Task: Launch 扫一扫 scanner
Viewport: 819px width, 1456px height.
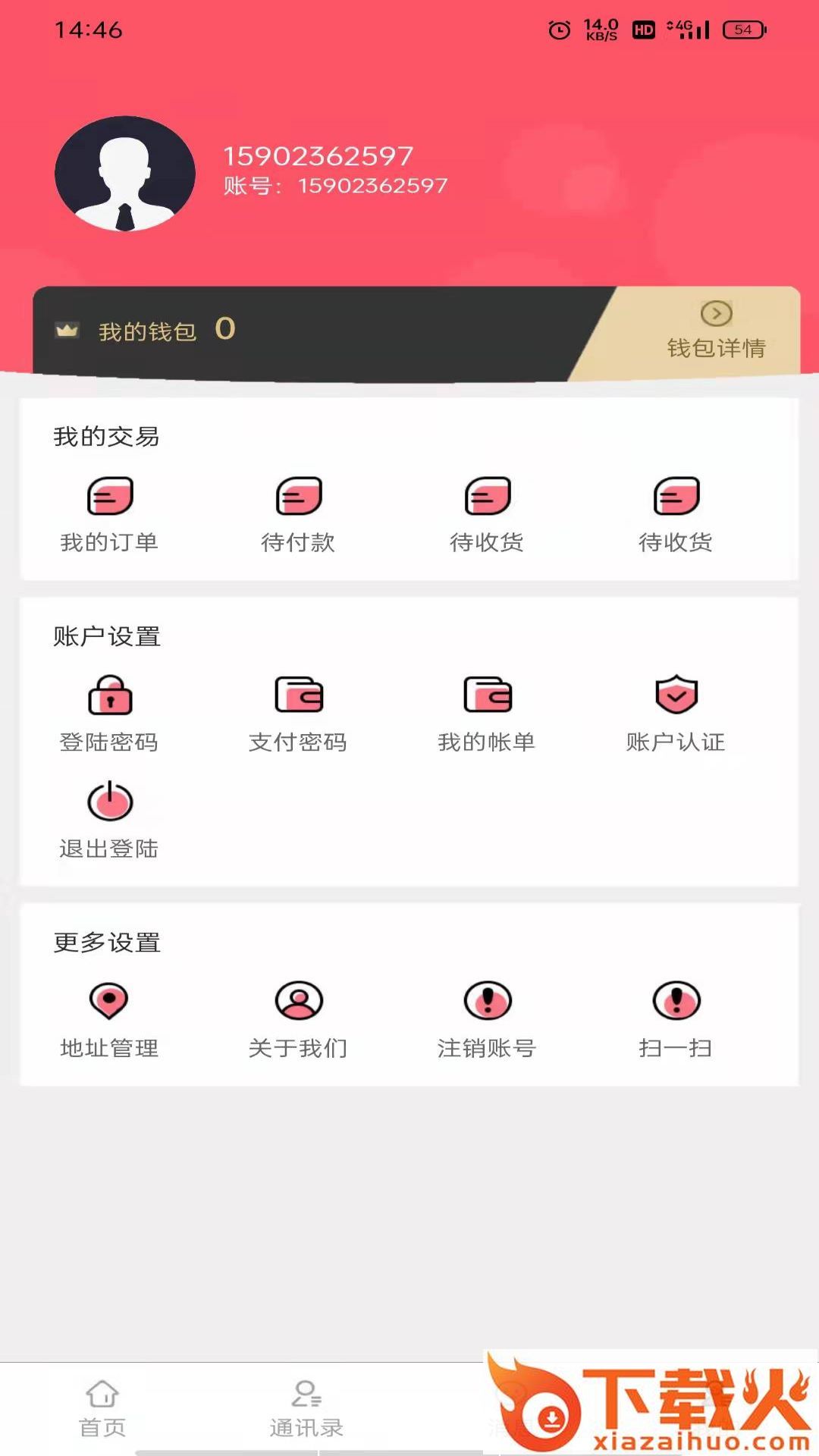Action: [676, 1021]
